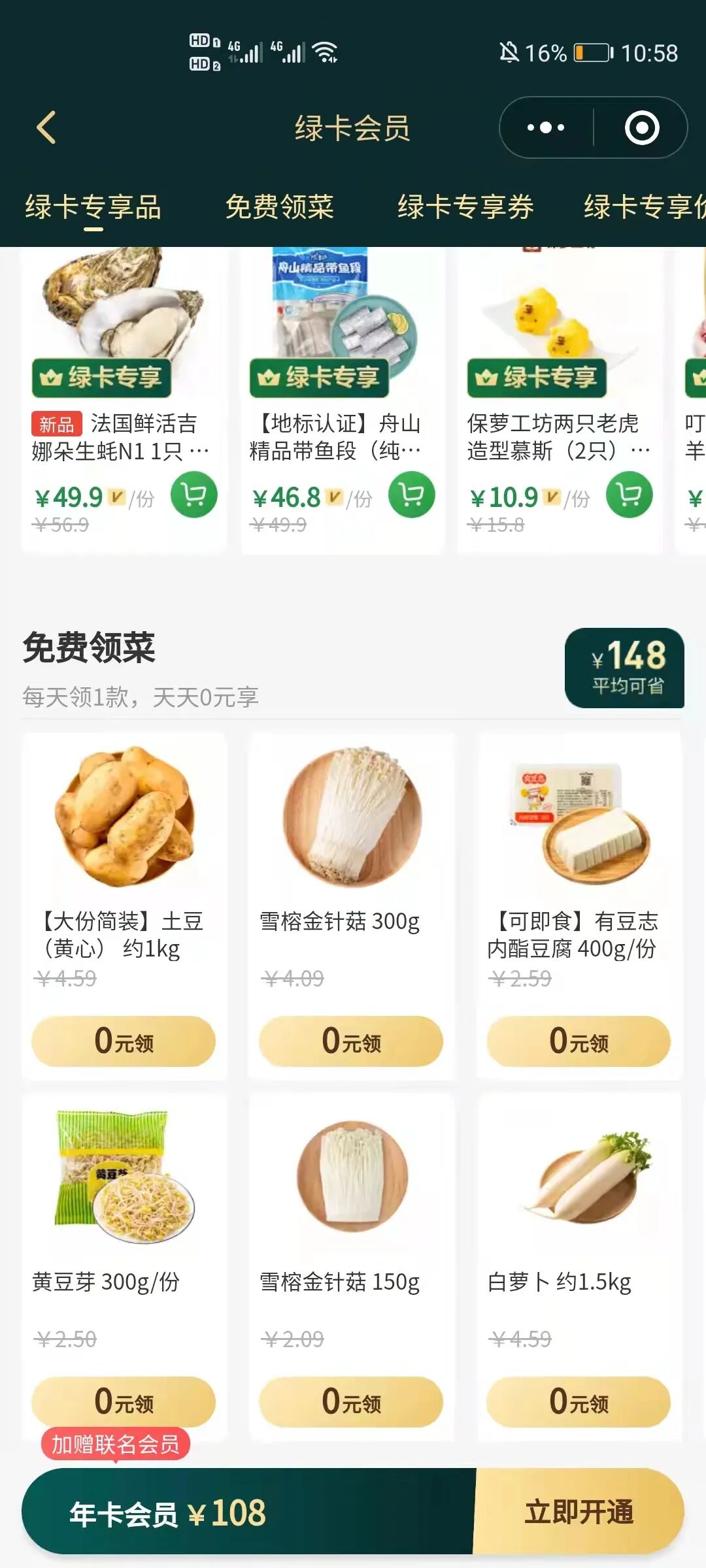706x1568 pixels.
Task: Claim 雪榕金针菇 300g for 0元
Action: pos(351,1041)
